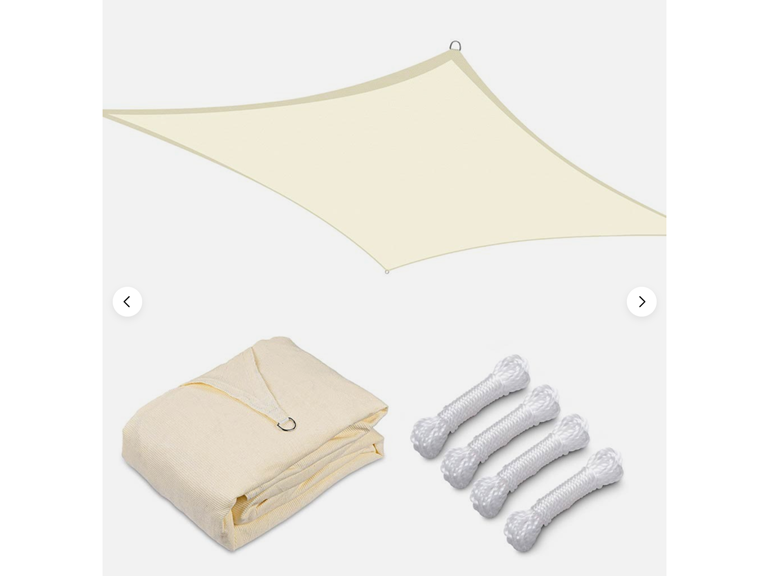Go to the previous product image
Screen dimensions: 768x576
127,302
